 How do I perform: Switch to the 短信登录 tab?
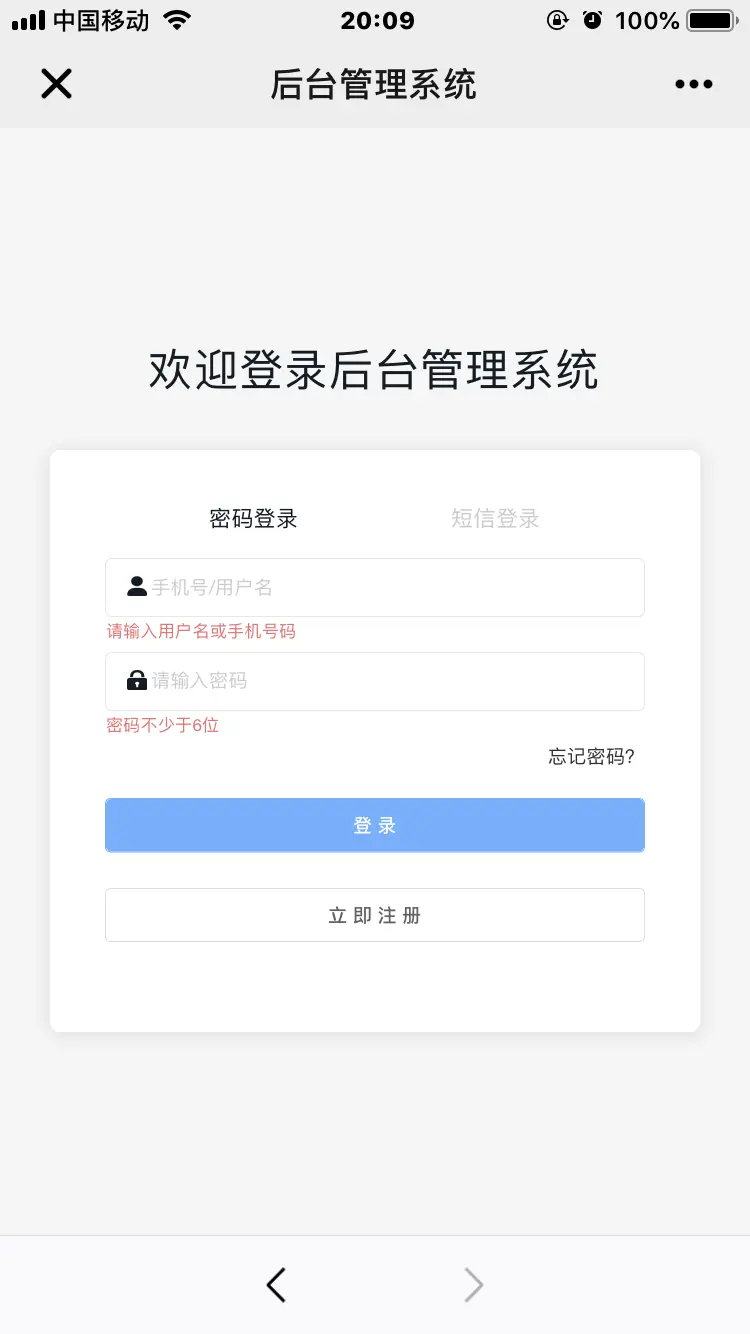[495, 519]
